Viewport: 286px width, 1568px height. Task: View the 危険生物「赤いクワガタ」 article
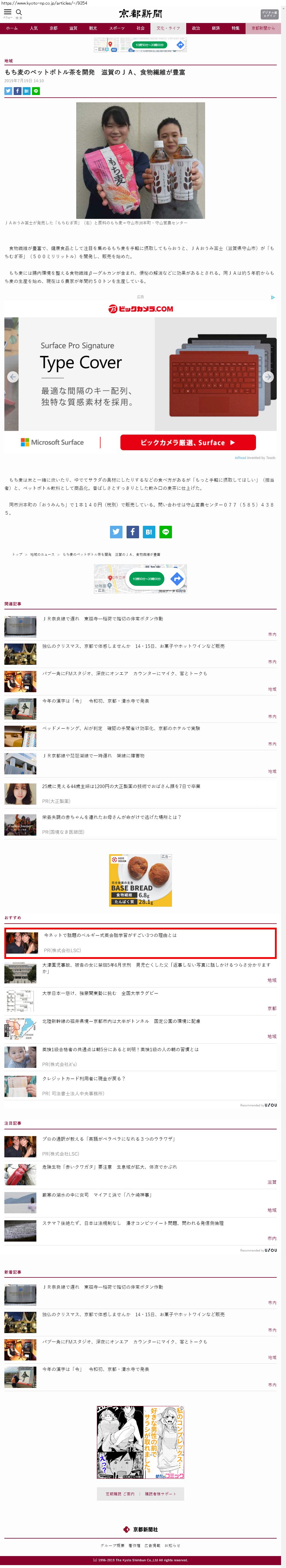pyautogui.click(x=109, y=1167)
